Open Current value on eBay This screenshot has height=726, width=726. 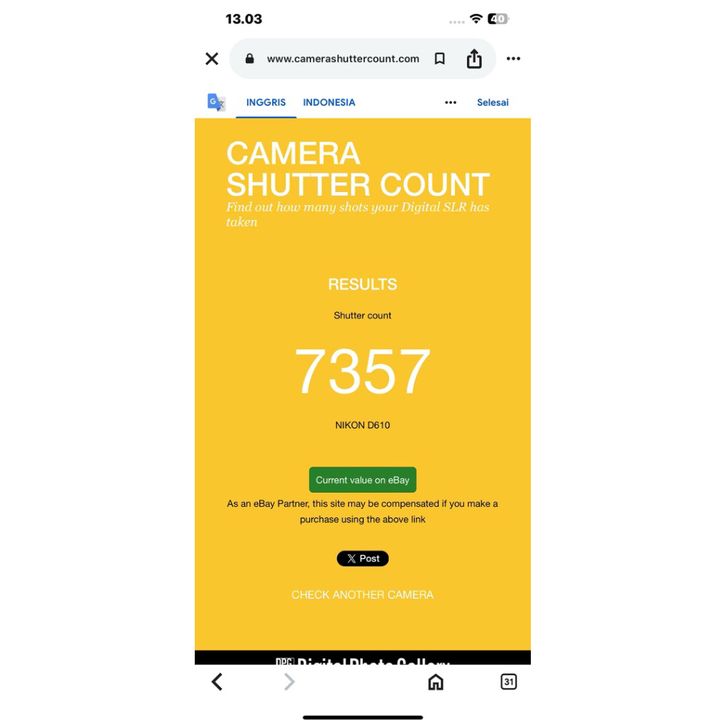362,480
